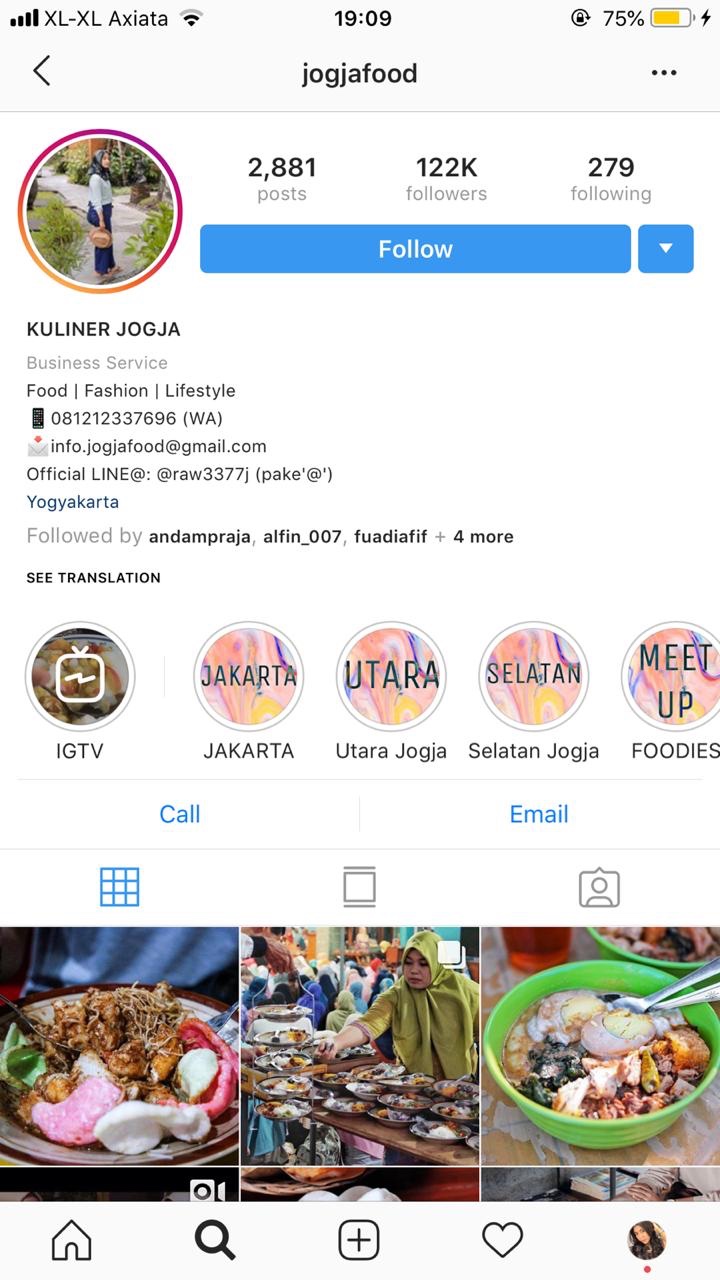Follow the jogjafood account
The image size is (720, 1280).
[x=415, y=249]
